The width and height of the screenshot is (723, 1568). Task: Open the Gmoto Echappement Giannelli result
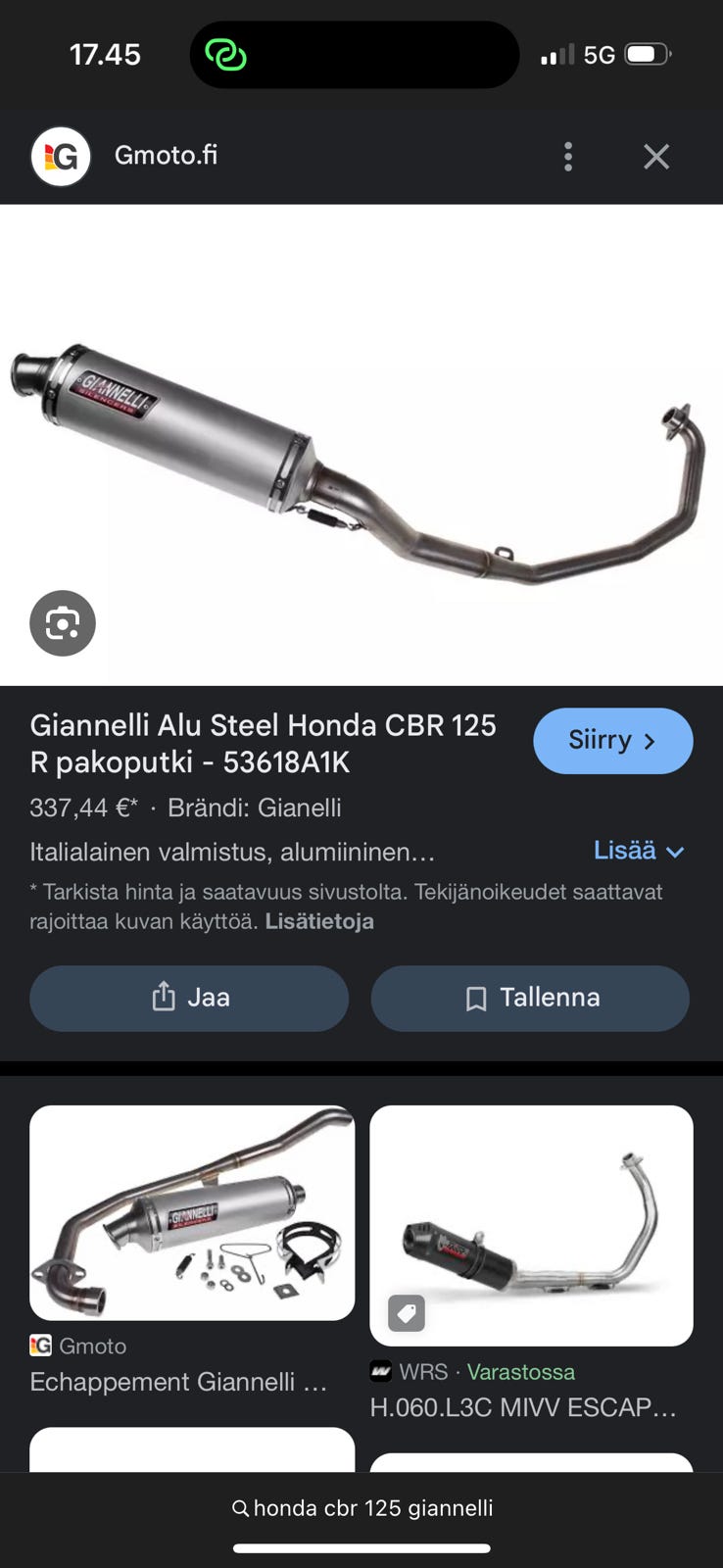(x=192, y=1250)
